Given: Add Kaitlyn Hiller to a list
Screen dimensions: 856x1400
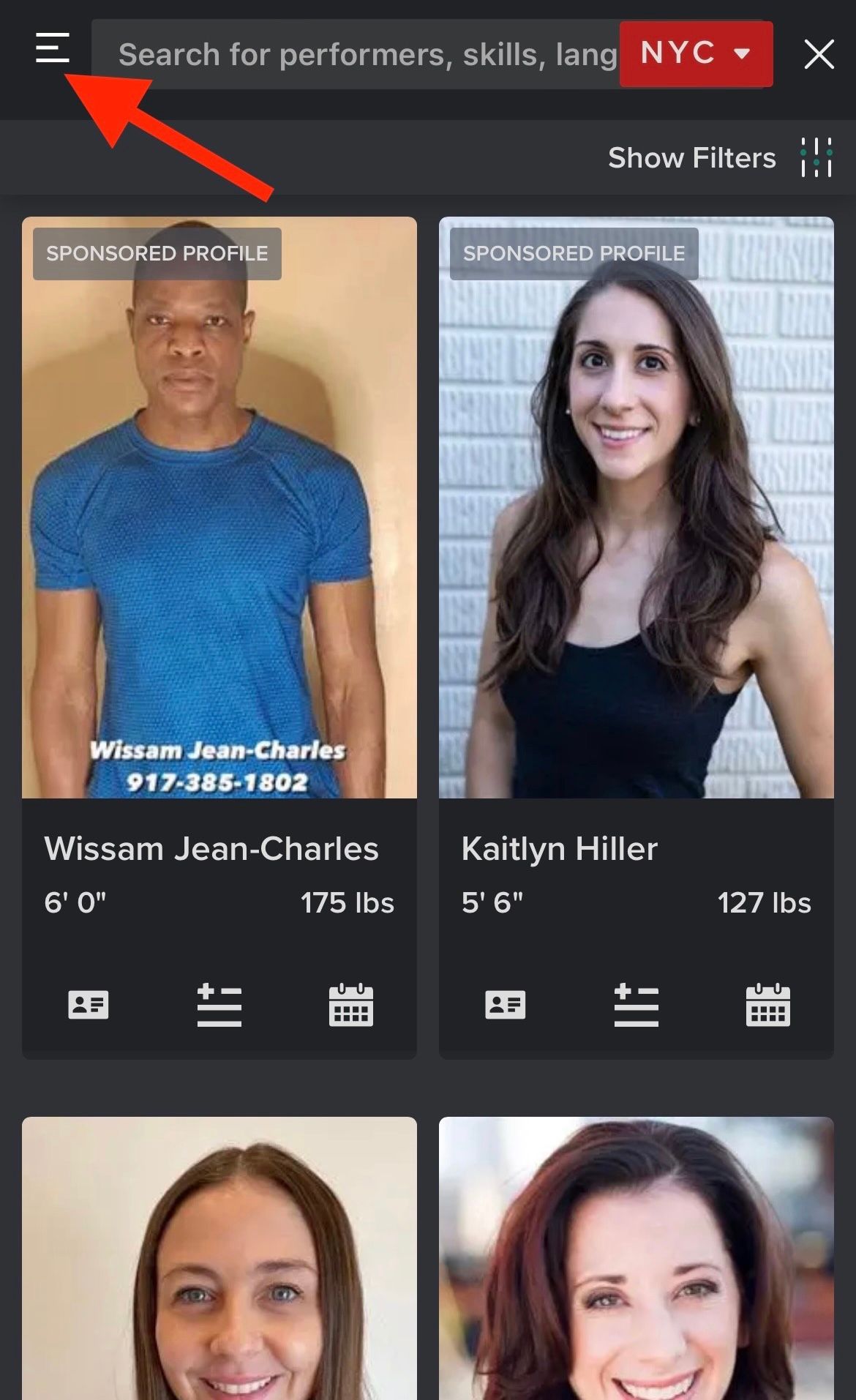Looking at the screenshot, I should click(637, 1005).
